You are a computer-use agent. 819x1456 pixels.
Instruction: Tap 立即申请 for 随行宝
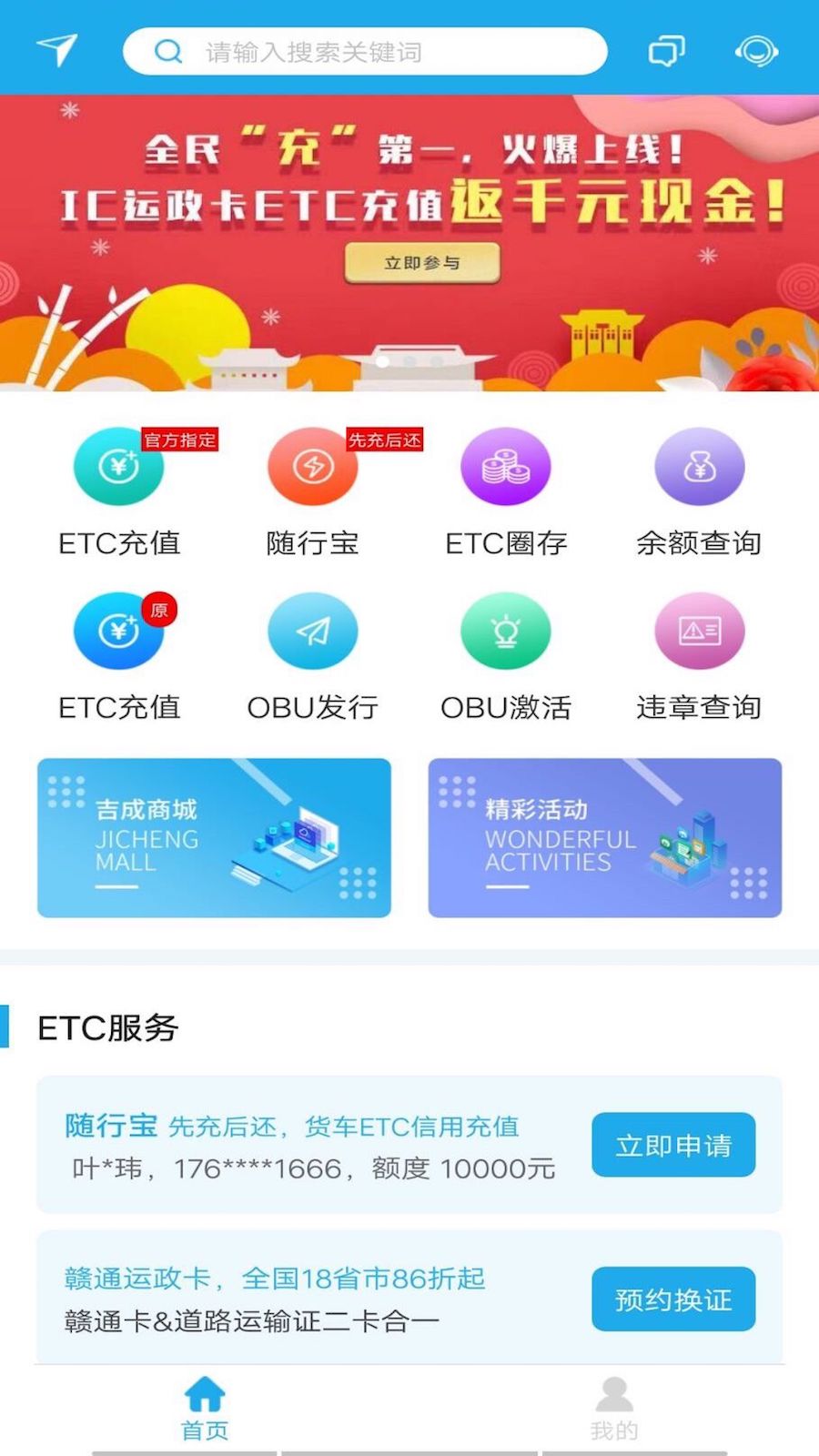coord(673,1145)
